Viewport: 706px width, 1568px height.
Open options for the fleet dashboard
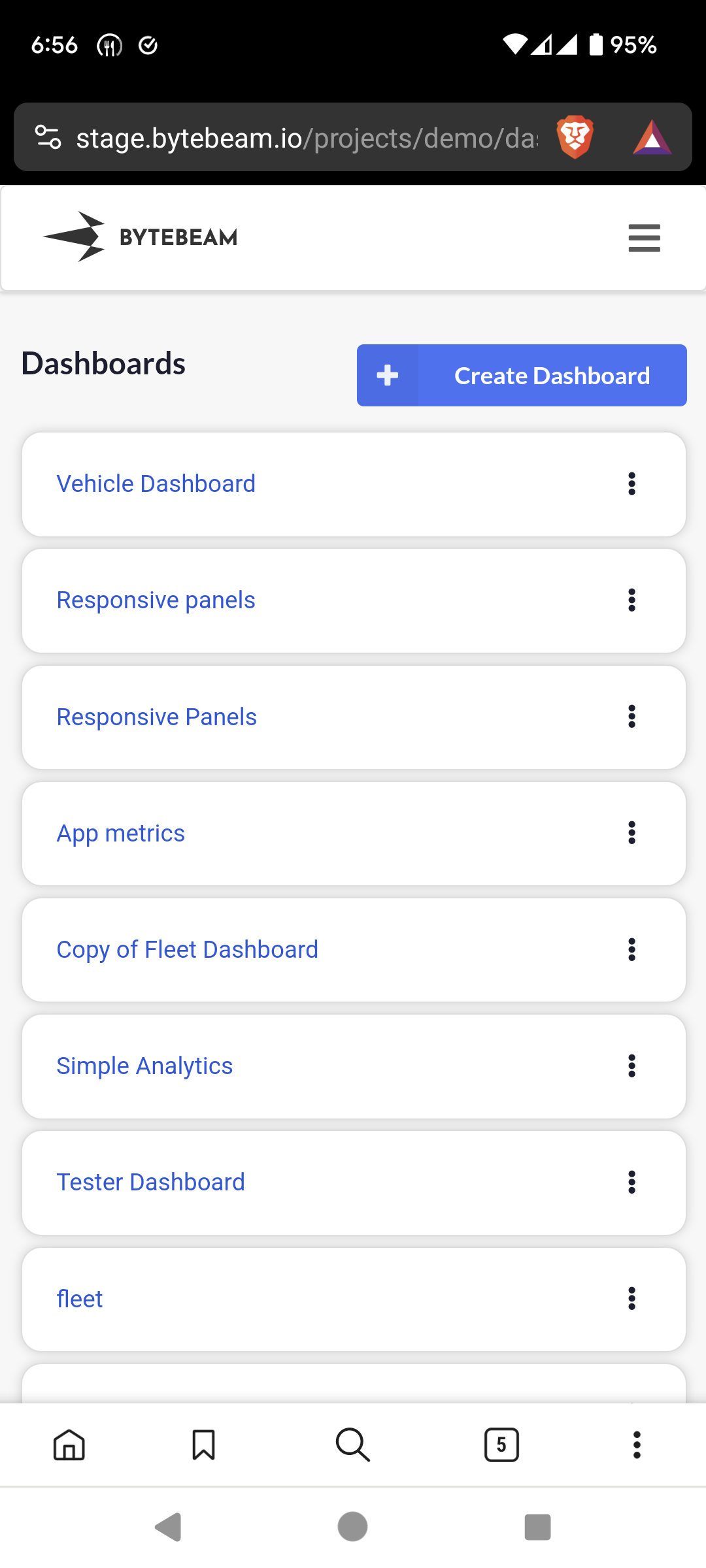click(x=631, y=1299)
